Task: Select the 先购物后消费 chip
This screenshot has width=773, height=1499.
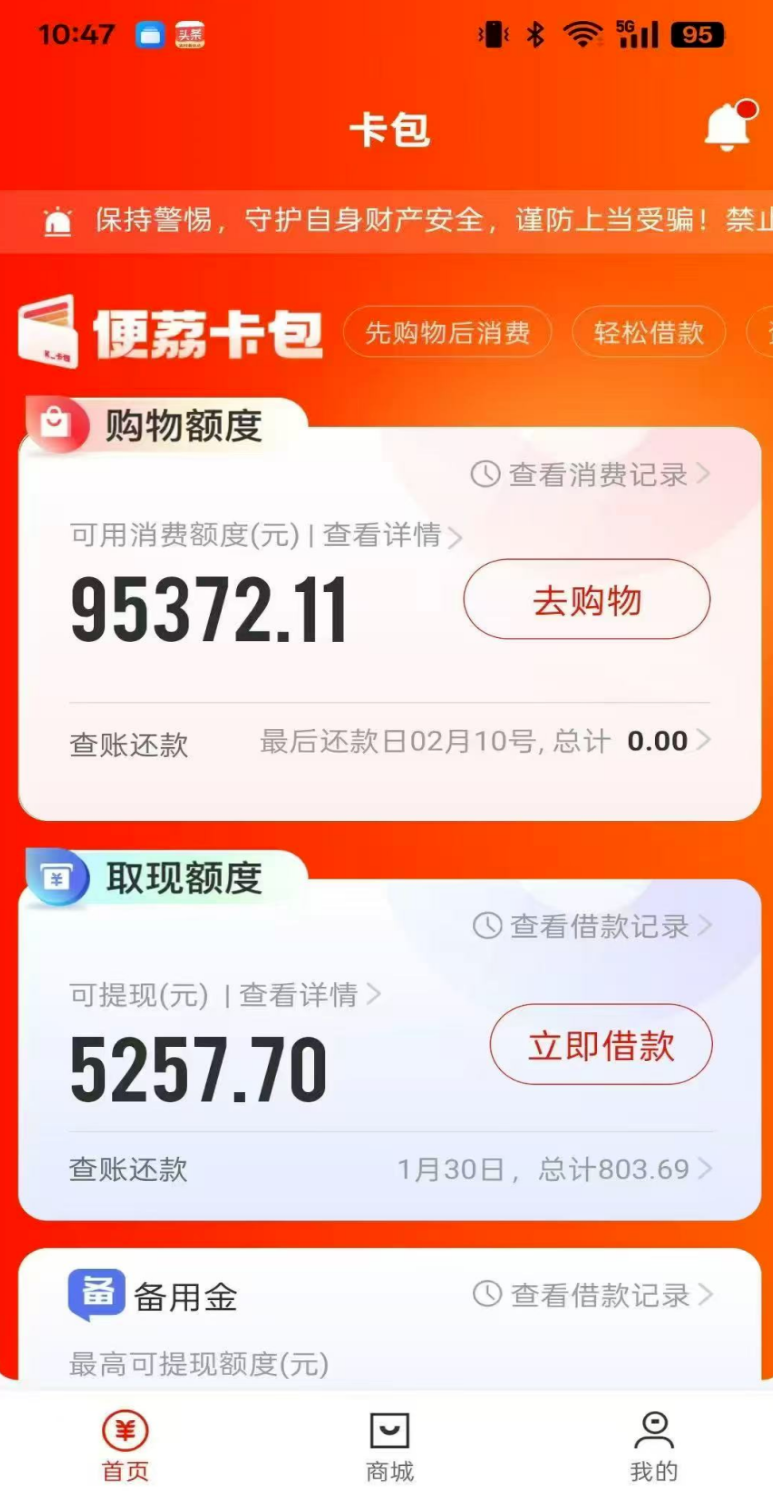Action: pyautogui.click(x=447, y=333)
